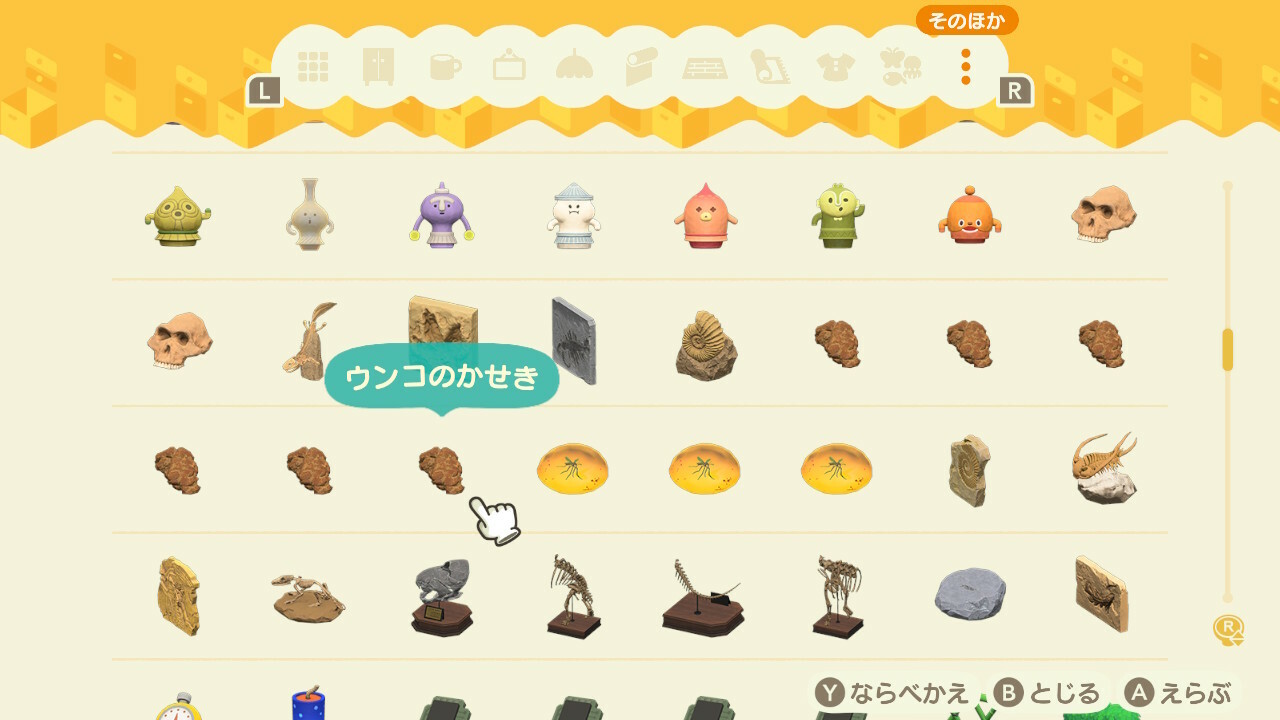The width and height of the screenshot is (1280, 720).
Task: Close storage with とじる
Action: click(1048, 693)
